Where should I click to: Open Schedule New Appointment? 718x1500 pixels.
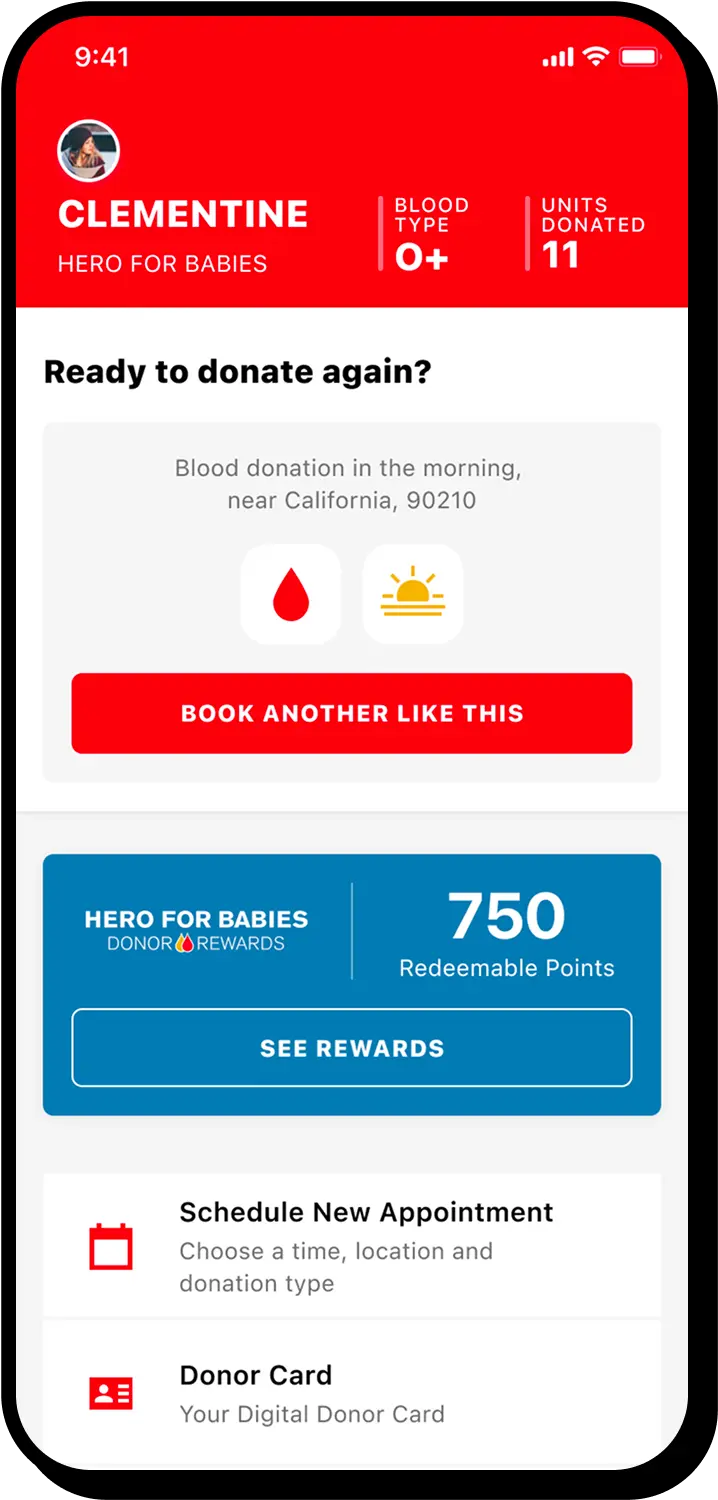pyautogui.click(x=352, y=1246)
